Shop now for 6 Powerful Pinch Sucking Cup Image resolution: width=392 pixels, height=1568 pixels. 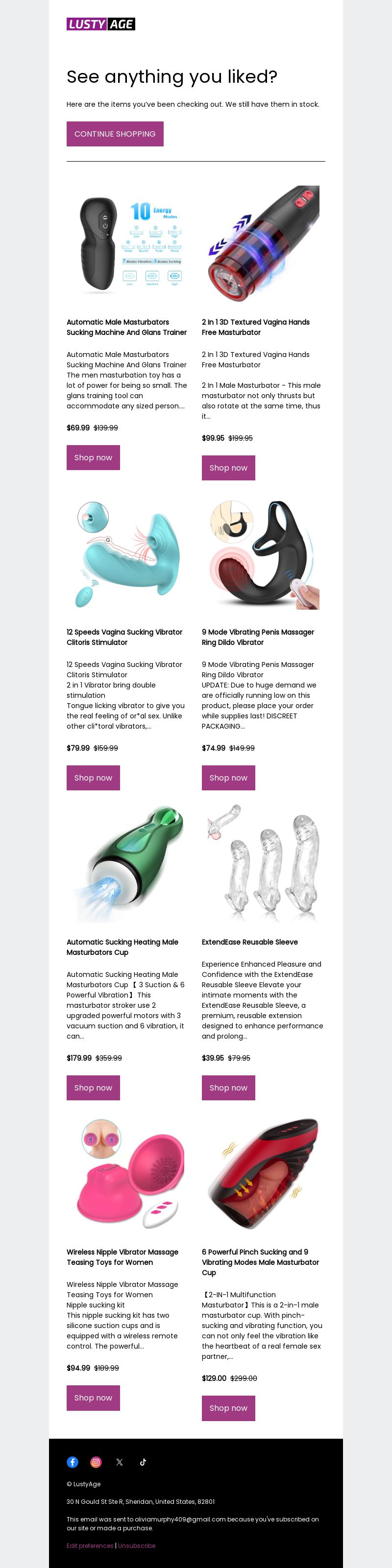click(x=228, y=1408)
